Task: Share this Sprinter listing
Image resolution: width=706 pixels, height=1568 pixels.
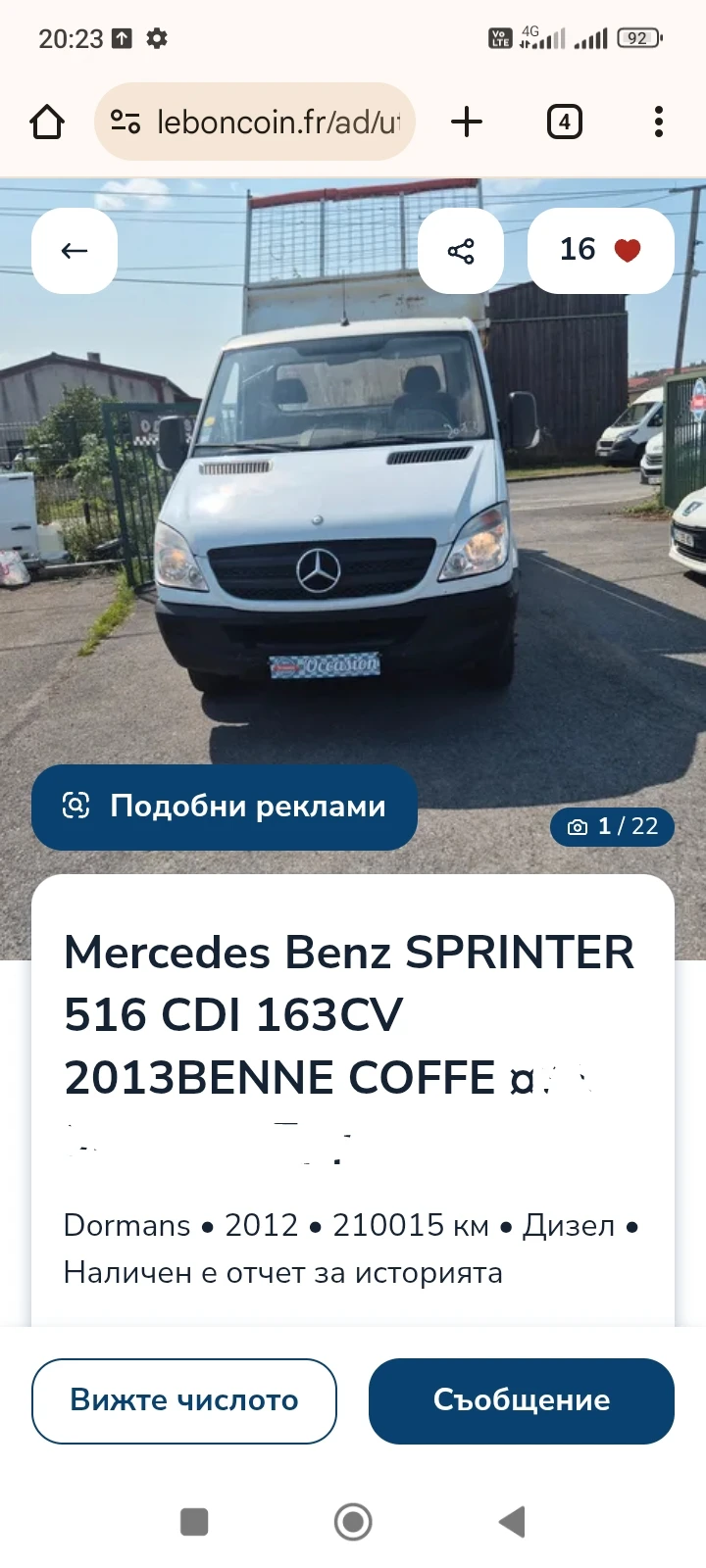Action: tap(461, 251)
